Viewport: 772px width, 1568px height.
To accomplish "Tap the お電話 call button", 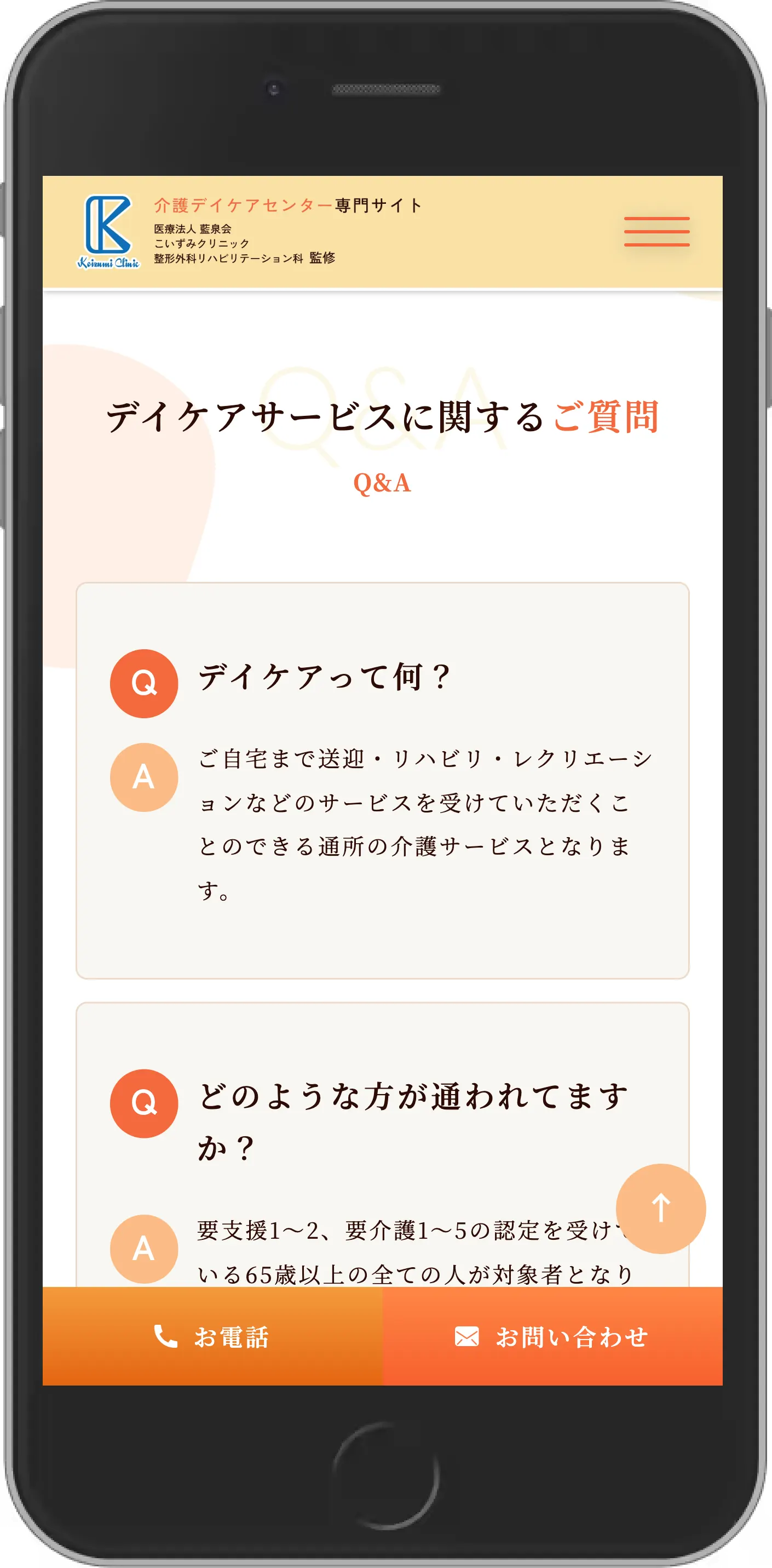I will click(212, 1337).
